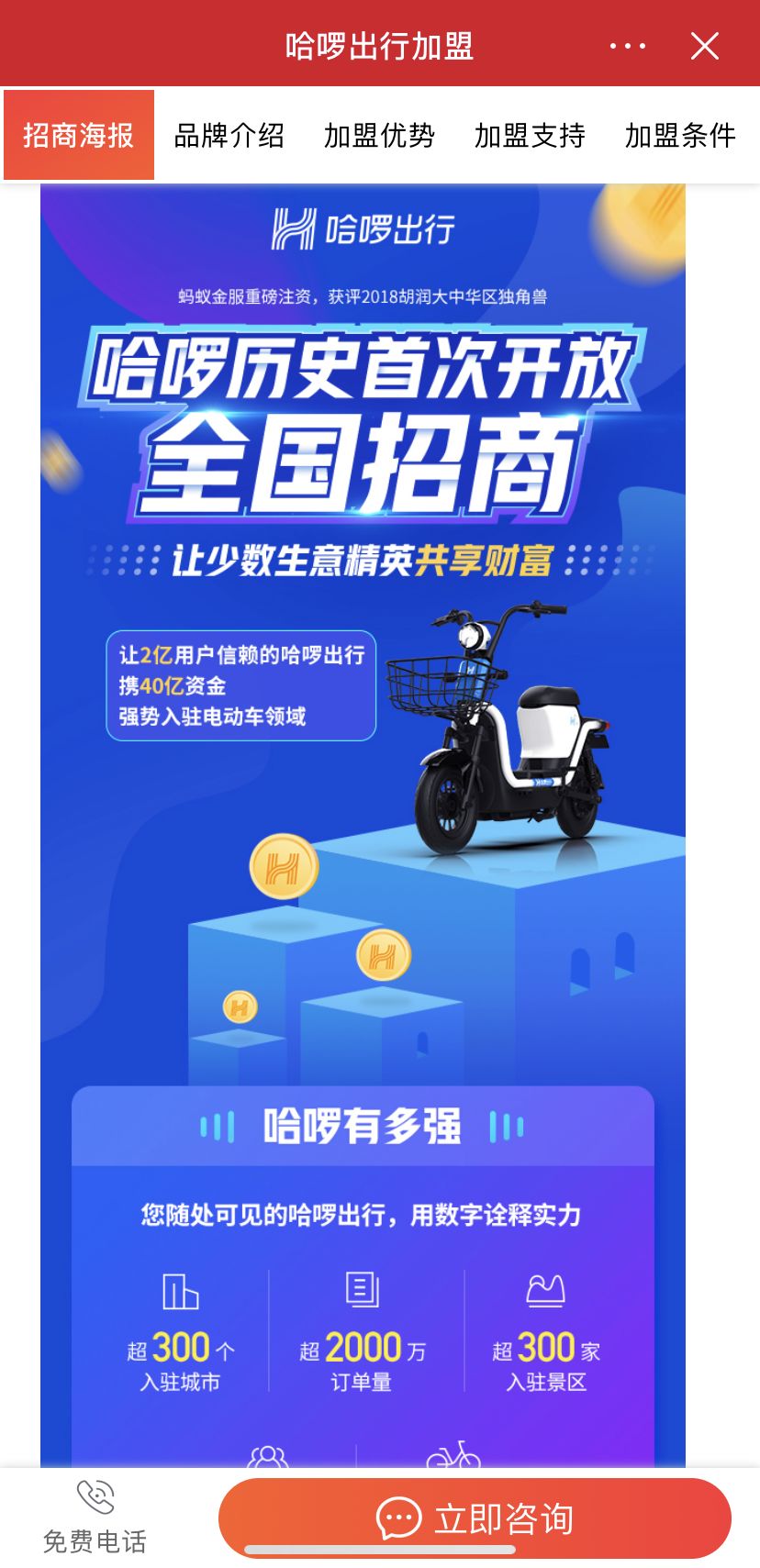Open the mini-program more options menu
This screenshot has width=760, height=1568.
click(628, 46)
